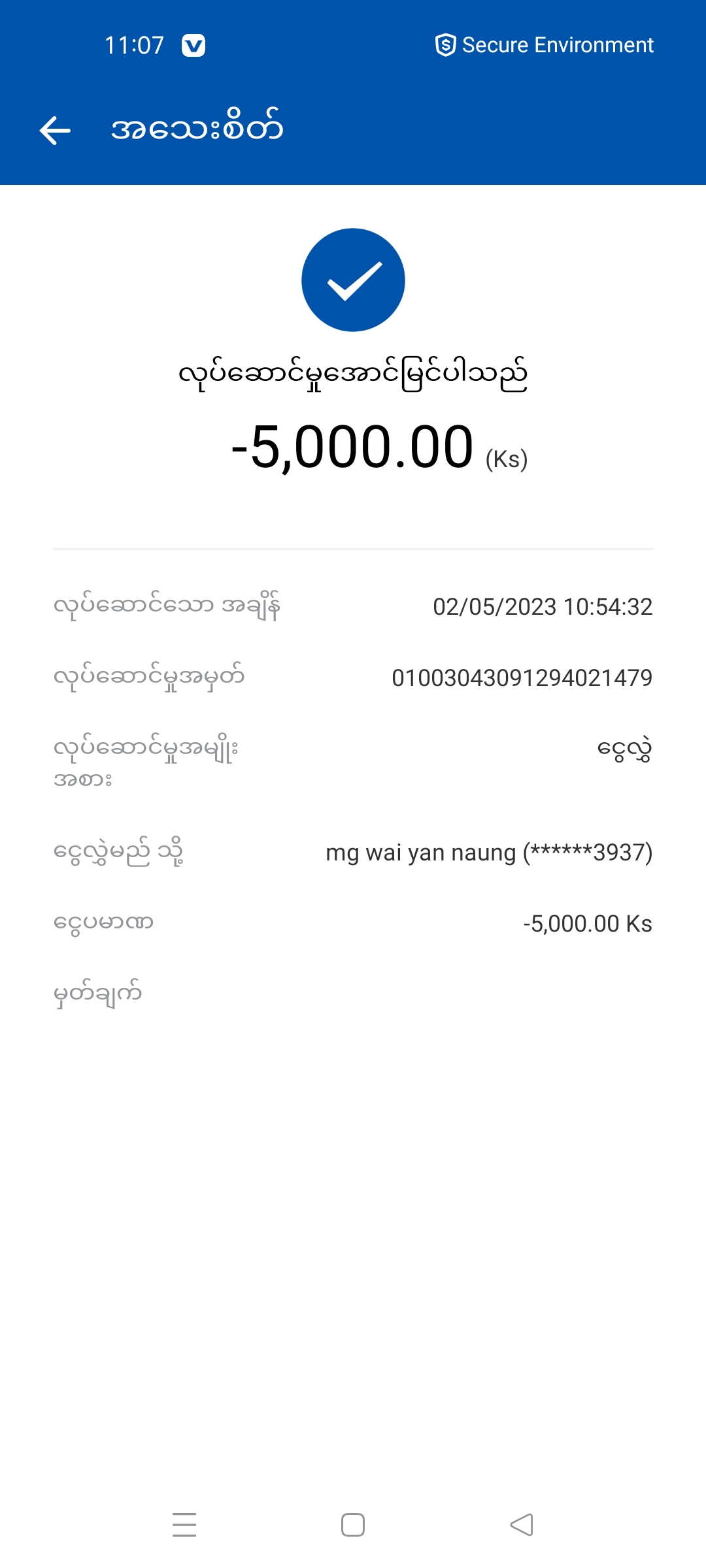Tap the system back triangle button
This screenshot has height=1568, width=706.
click(x=522, y=1525)
